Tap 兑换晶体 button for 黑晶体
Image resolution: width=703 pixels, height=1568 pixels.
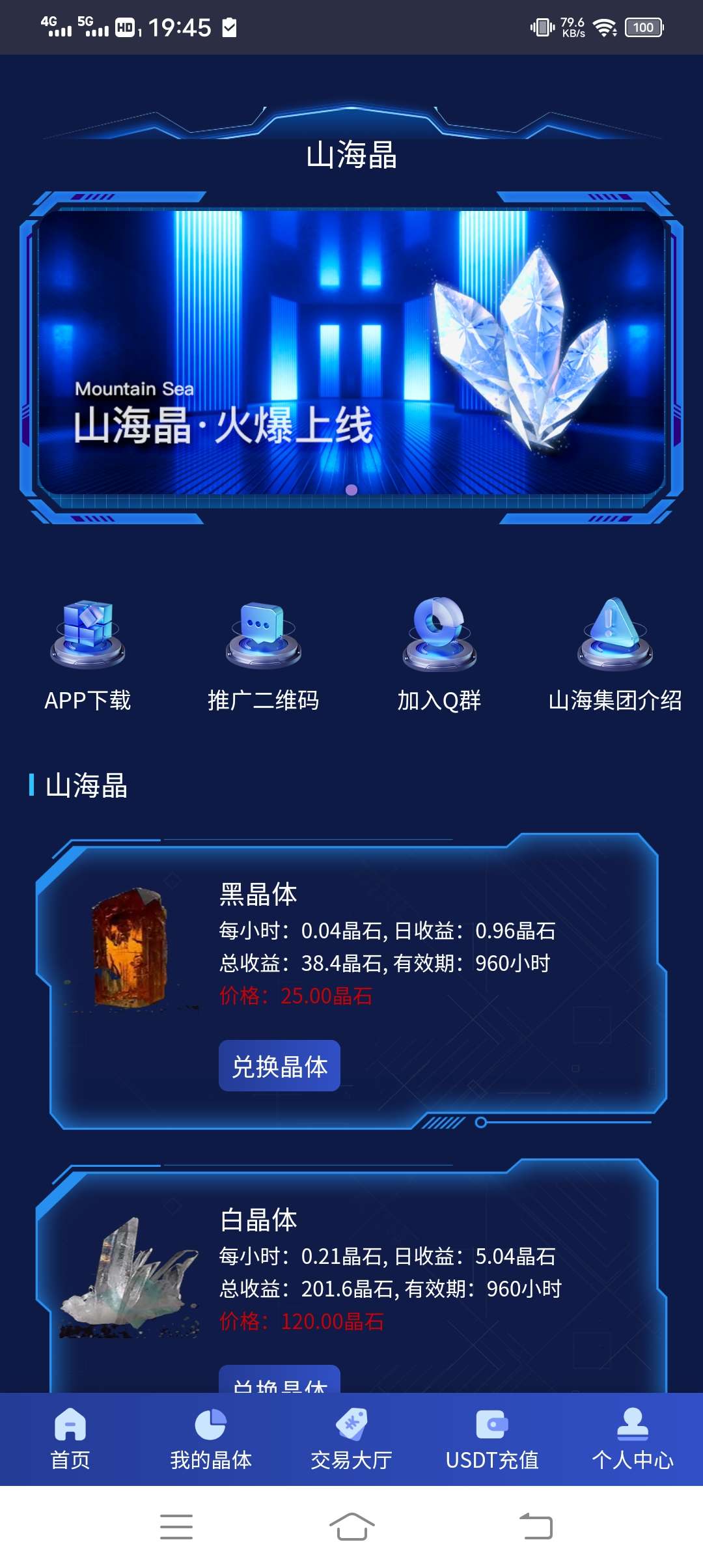(x=279, y=1066)
